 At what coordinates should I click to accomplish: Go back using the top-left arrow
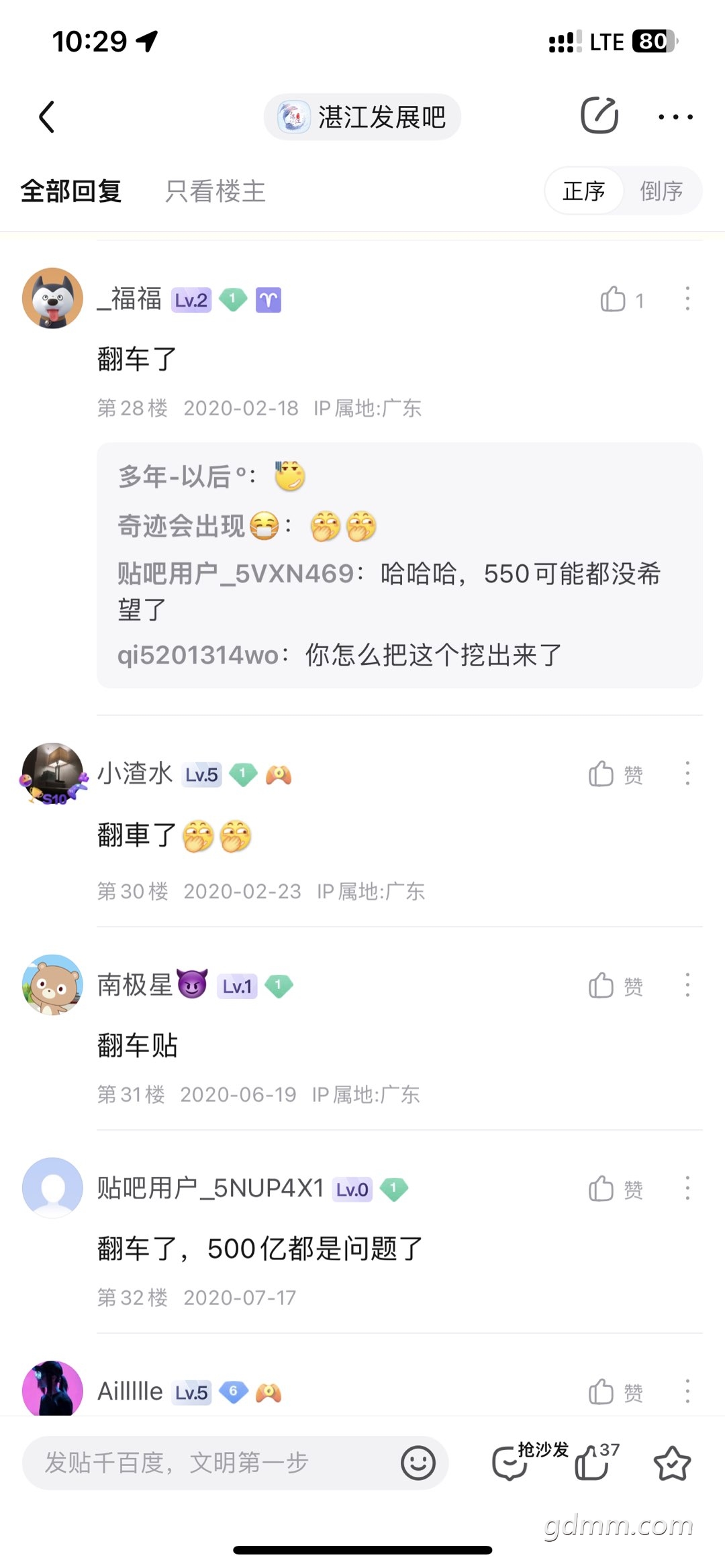[x=46, y=117]
